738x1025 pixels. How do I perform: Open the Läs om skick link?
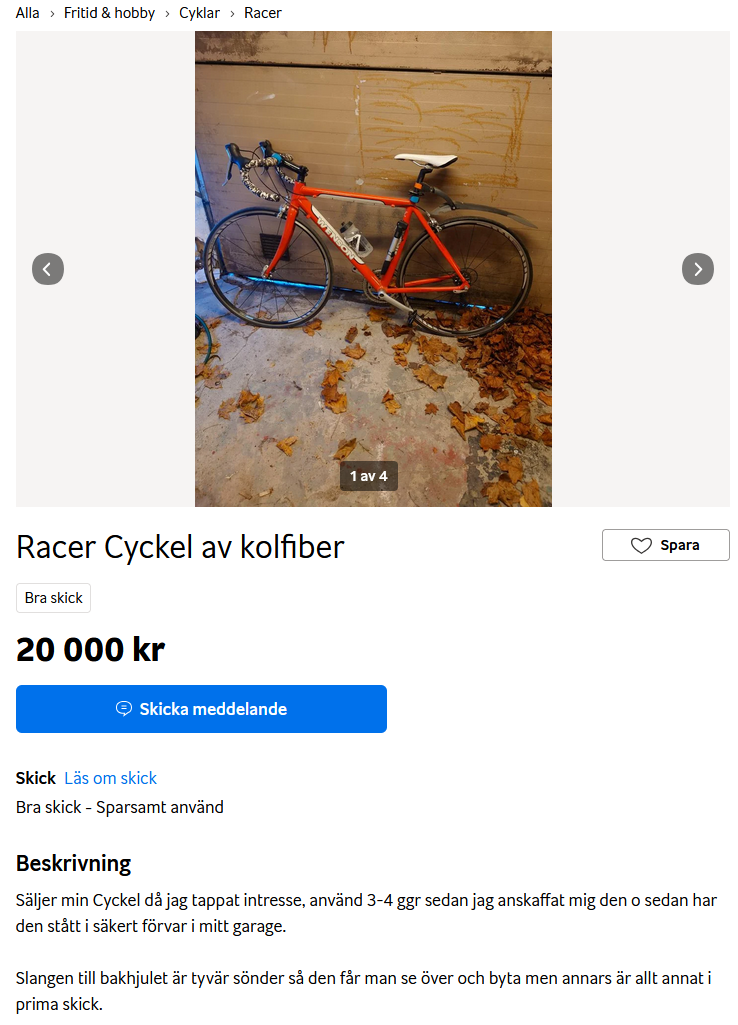[x=110, y=778]
